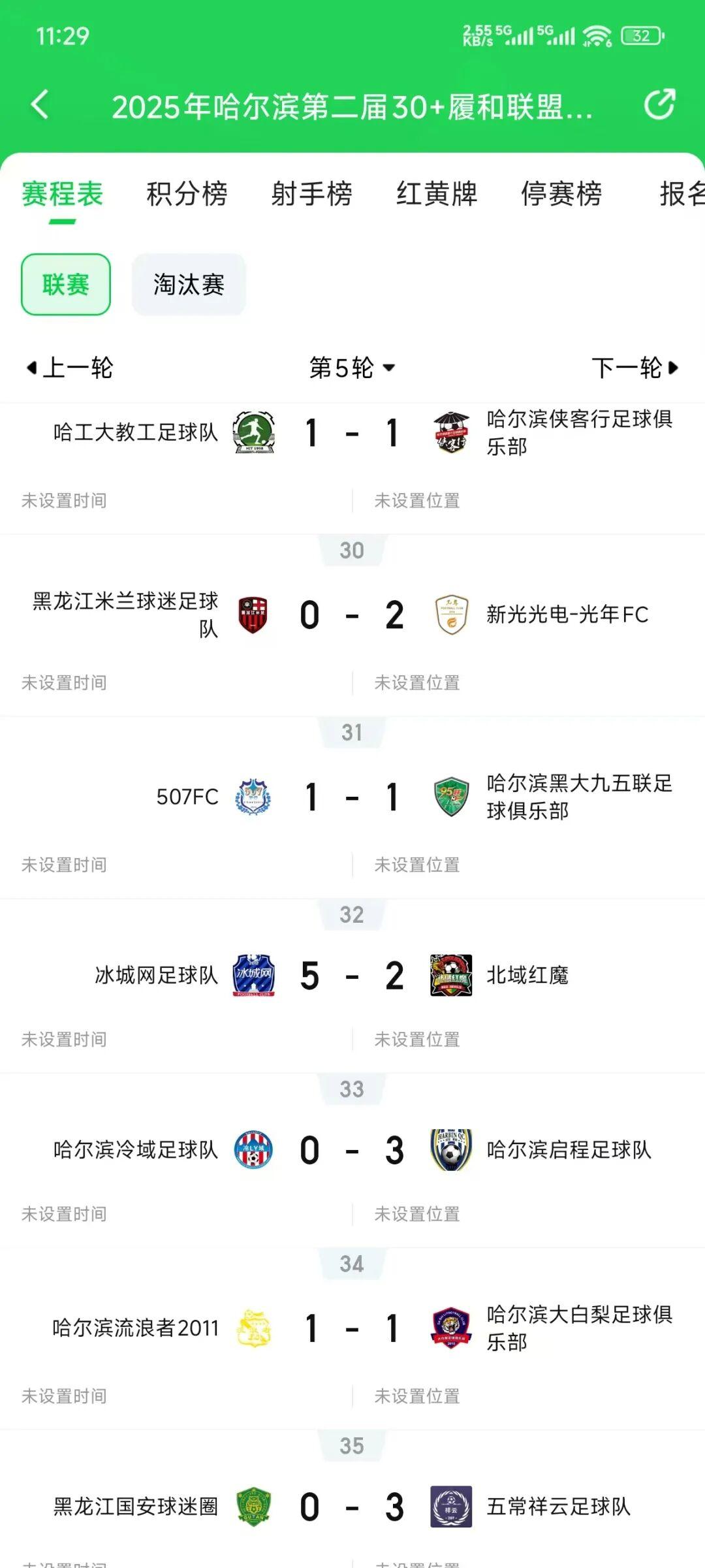This screenshot has width=705, height=1568.
Task: Open match 黑龙江国安球迷圈 vs 五常祥云足球队
Action: click(x=352, y=1507)
